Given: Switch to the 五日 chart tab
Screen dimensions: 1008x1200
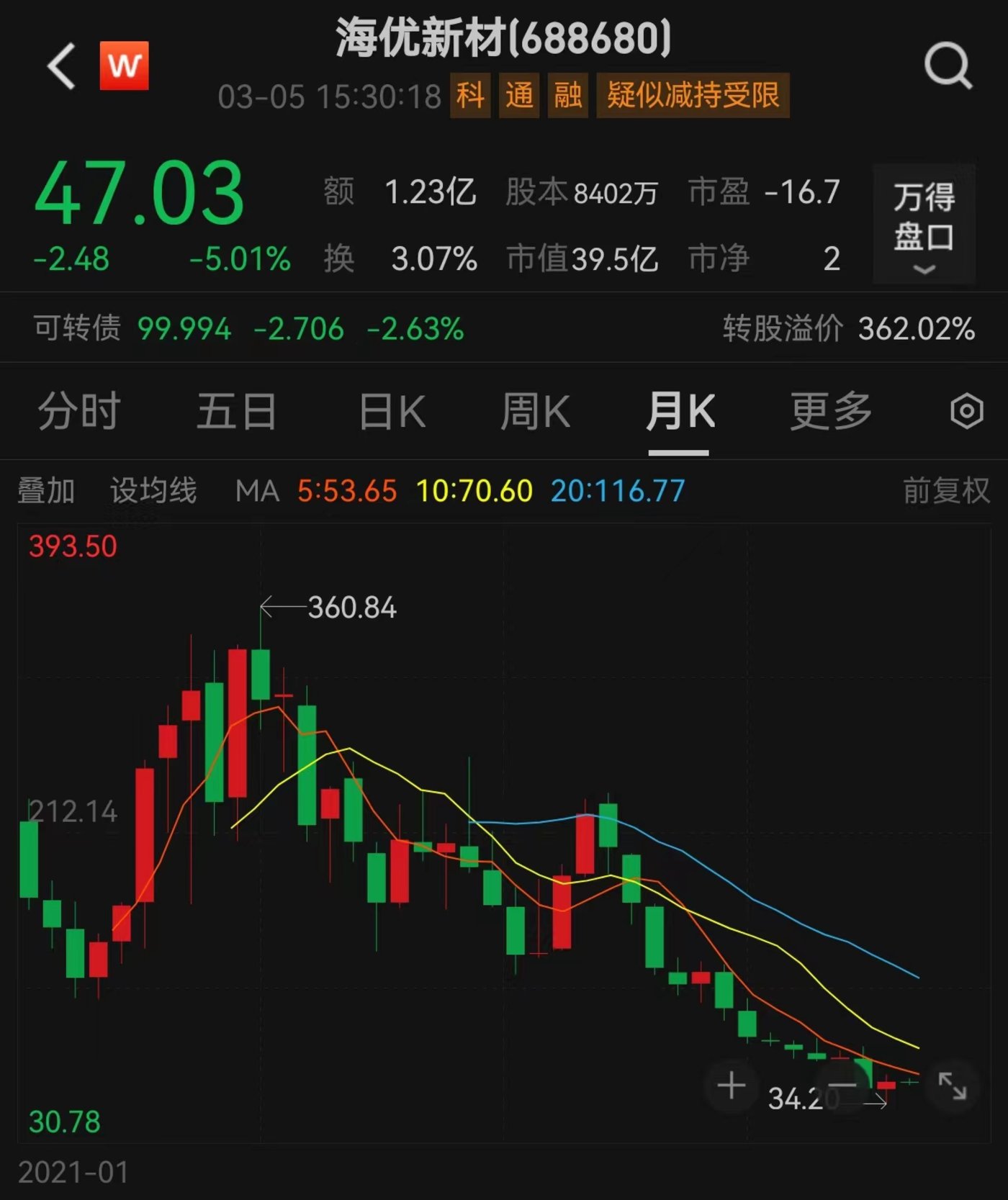Looking at the screenshot, I should click(x=237, y=412).
